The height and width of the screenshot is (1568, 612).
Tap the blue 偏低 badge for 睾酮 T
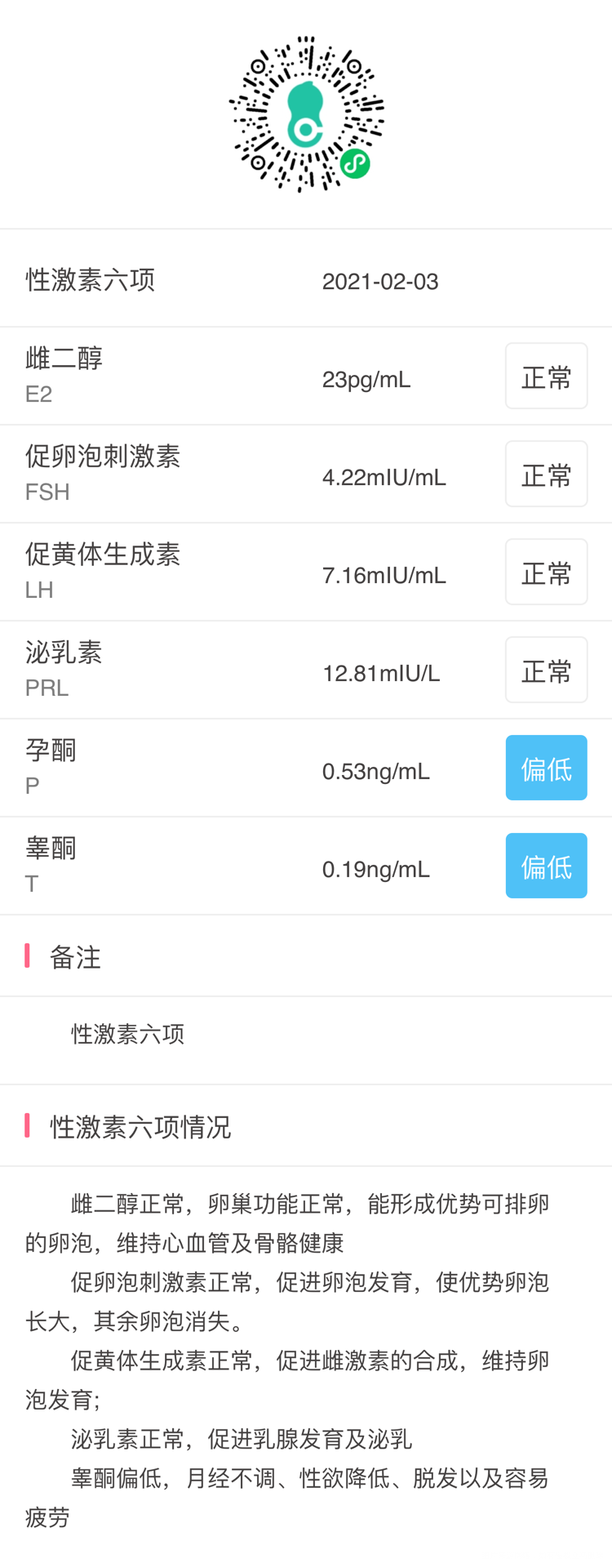point(546,866)
